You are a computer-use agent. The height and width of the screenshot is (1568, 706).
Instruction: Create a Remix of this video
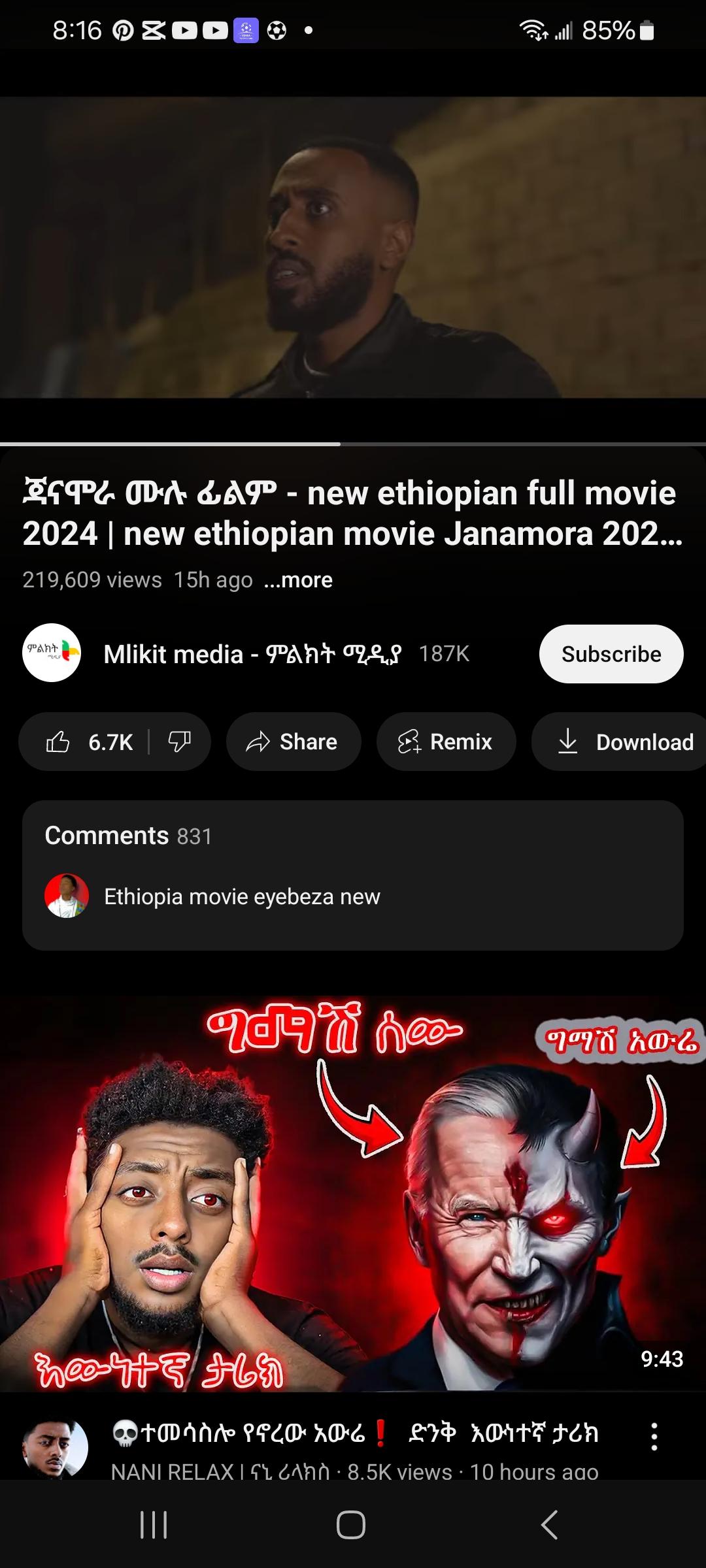click(x=446, y=742)
